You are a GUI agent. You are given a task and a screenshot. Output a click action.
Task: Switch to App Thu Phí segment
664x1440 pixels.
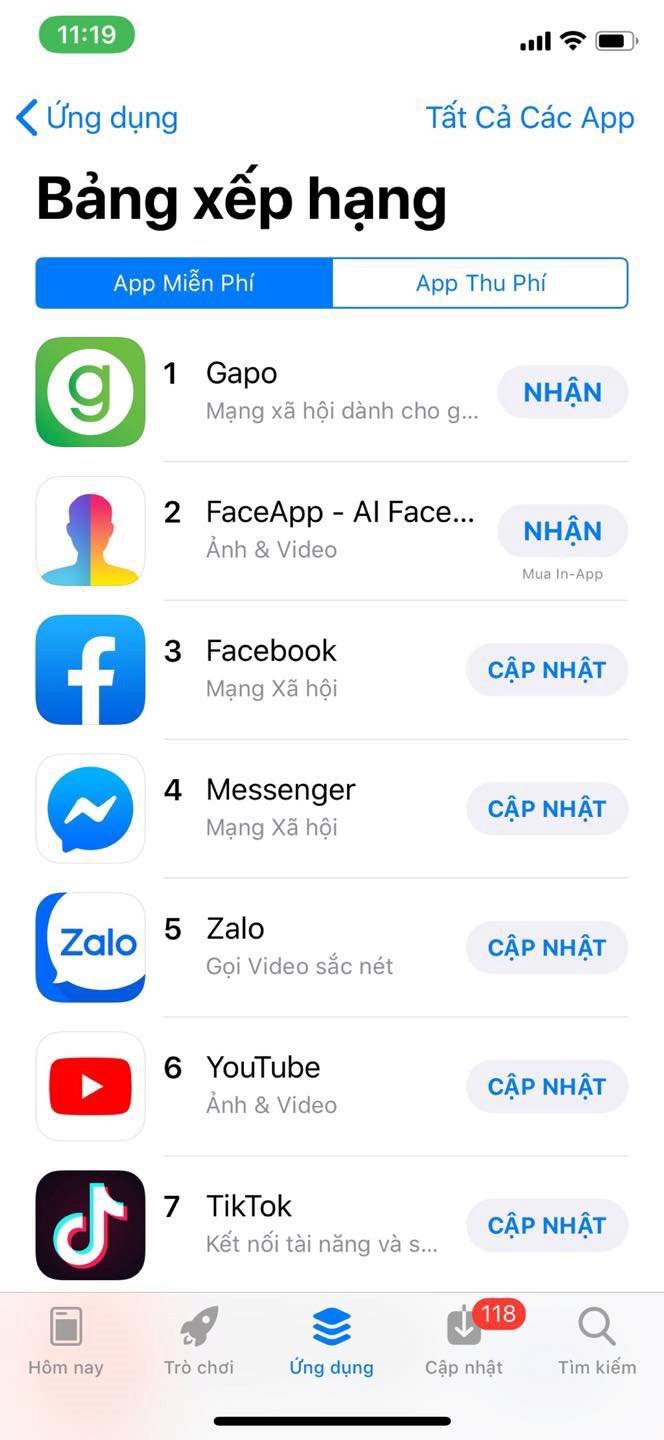tap(480, 283)
